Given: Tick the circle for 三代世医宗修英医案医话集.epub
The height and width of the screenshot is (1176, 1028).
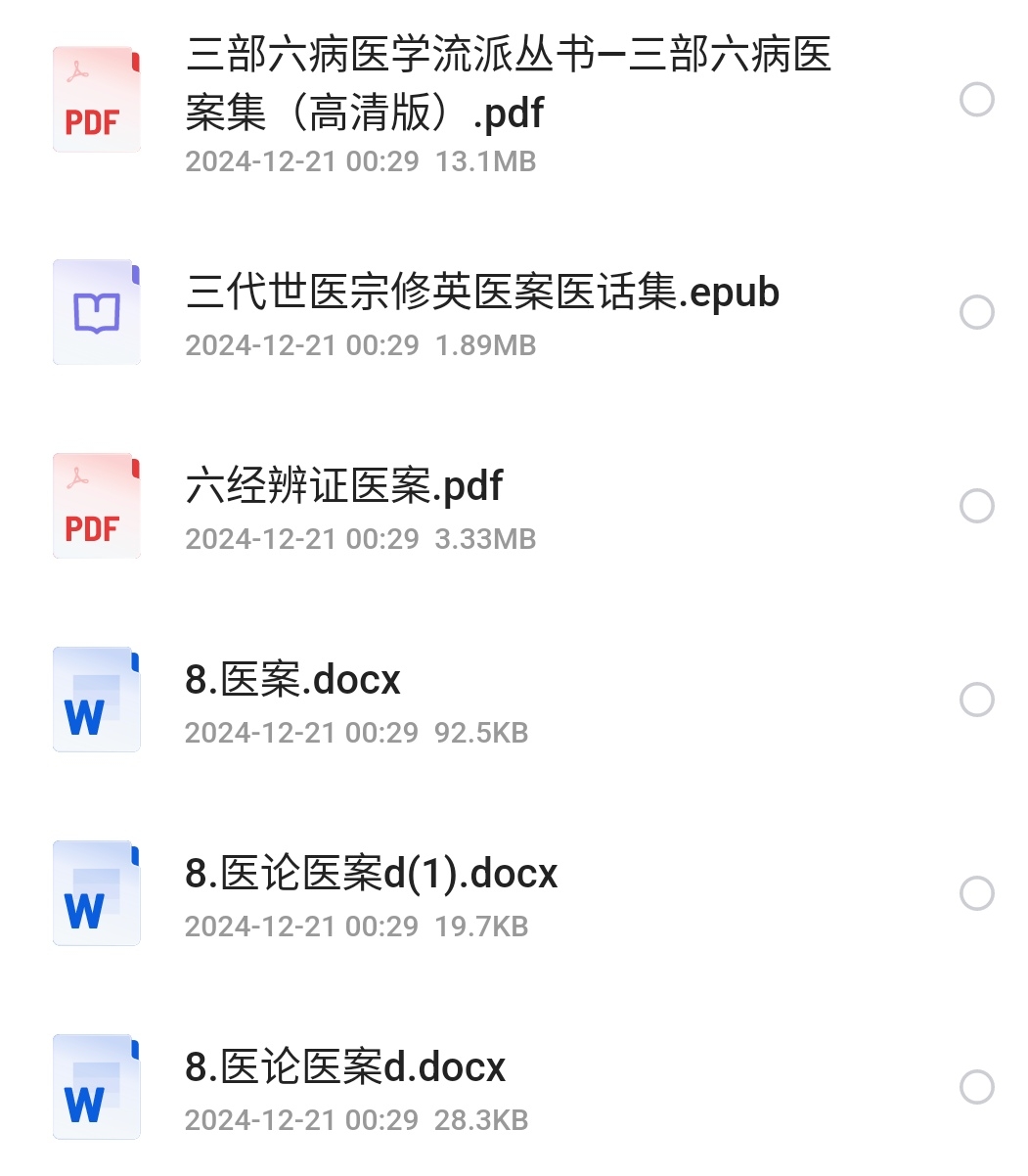Looking at the screenshot, I should tap(977, 313).
